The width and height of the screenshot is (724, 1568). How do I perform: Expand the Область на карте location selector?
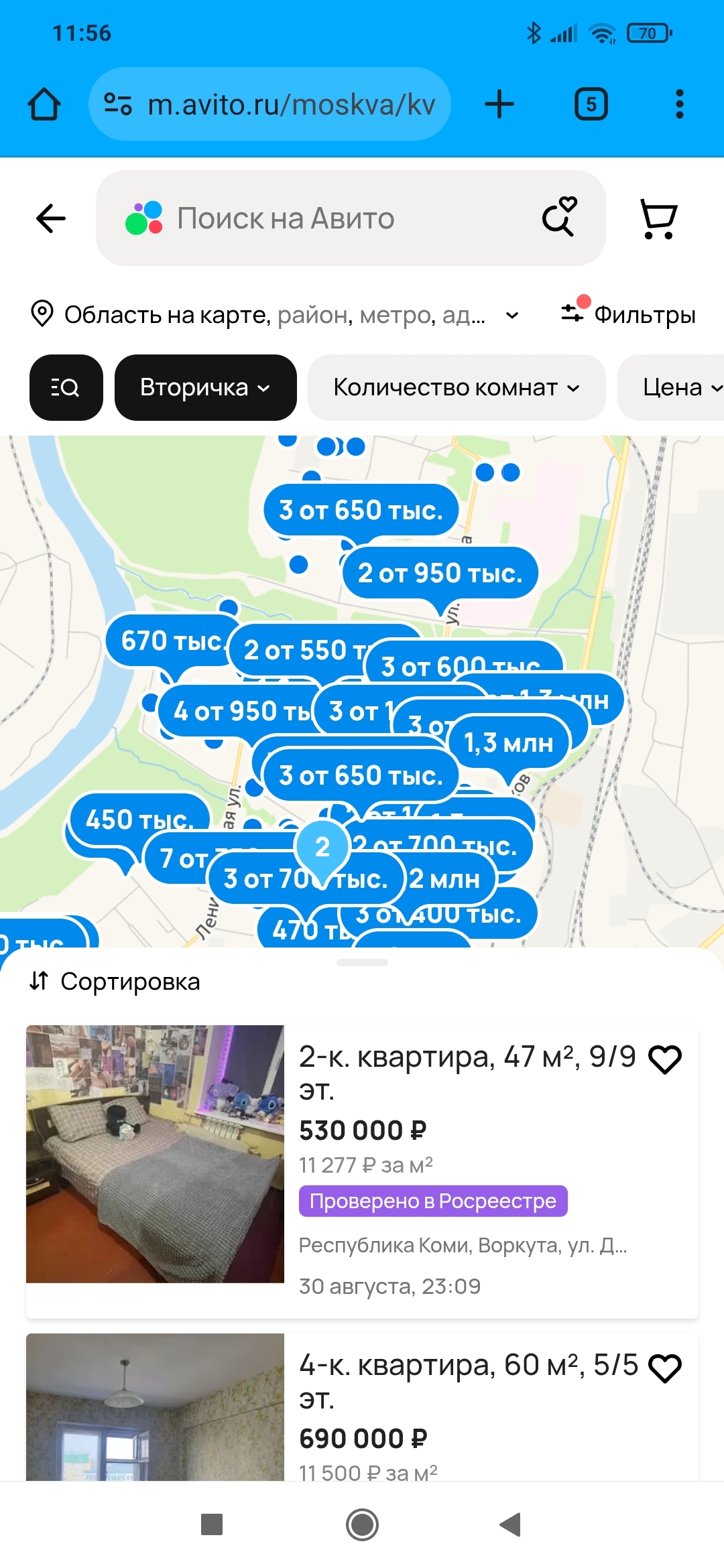click(x=275, y=314)
